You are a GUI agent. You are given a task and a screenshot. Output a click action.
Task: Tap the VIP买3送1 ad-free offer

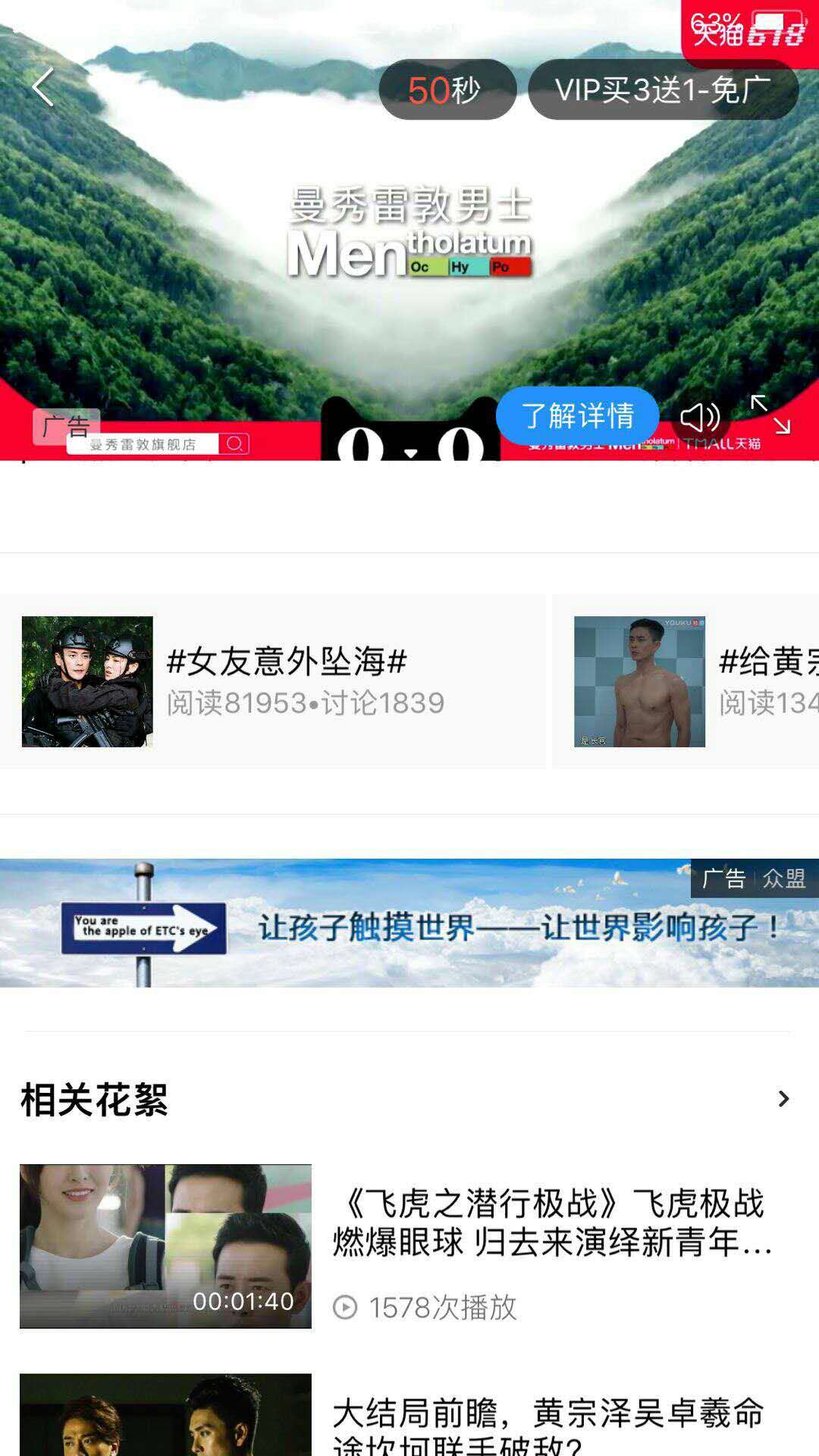pos(663,89)
